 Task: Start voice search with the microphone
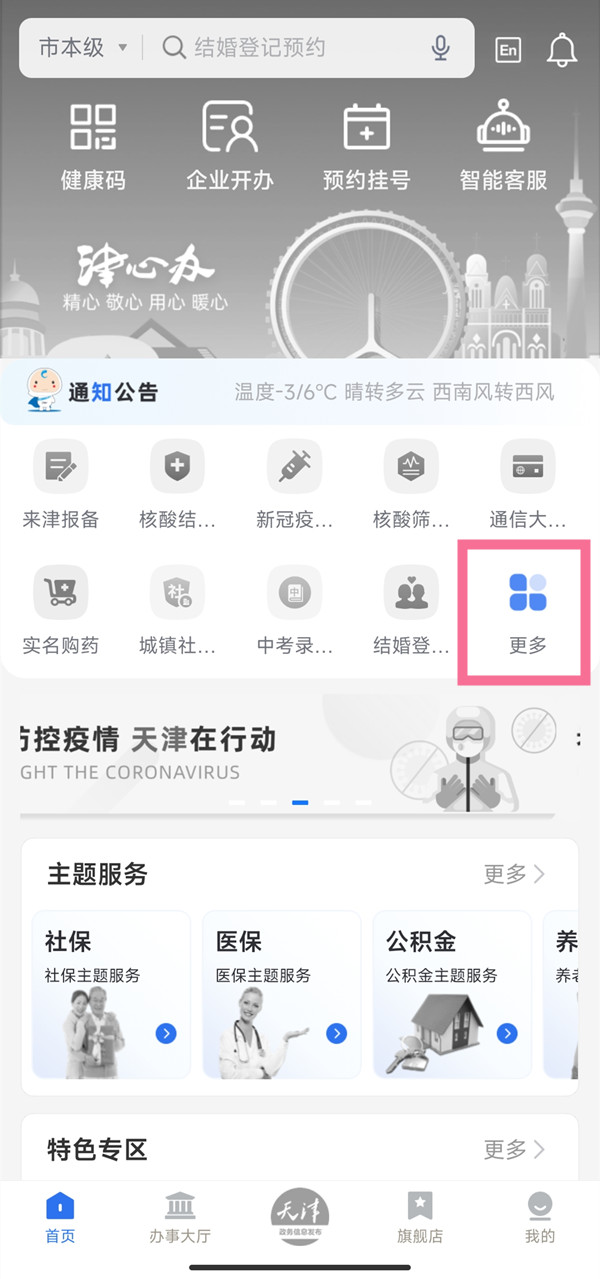tap(440, 48)
